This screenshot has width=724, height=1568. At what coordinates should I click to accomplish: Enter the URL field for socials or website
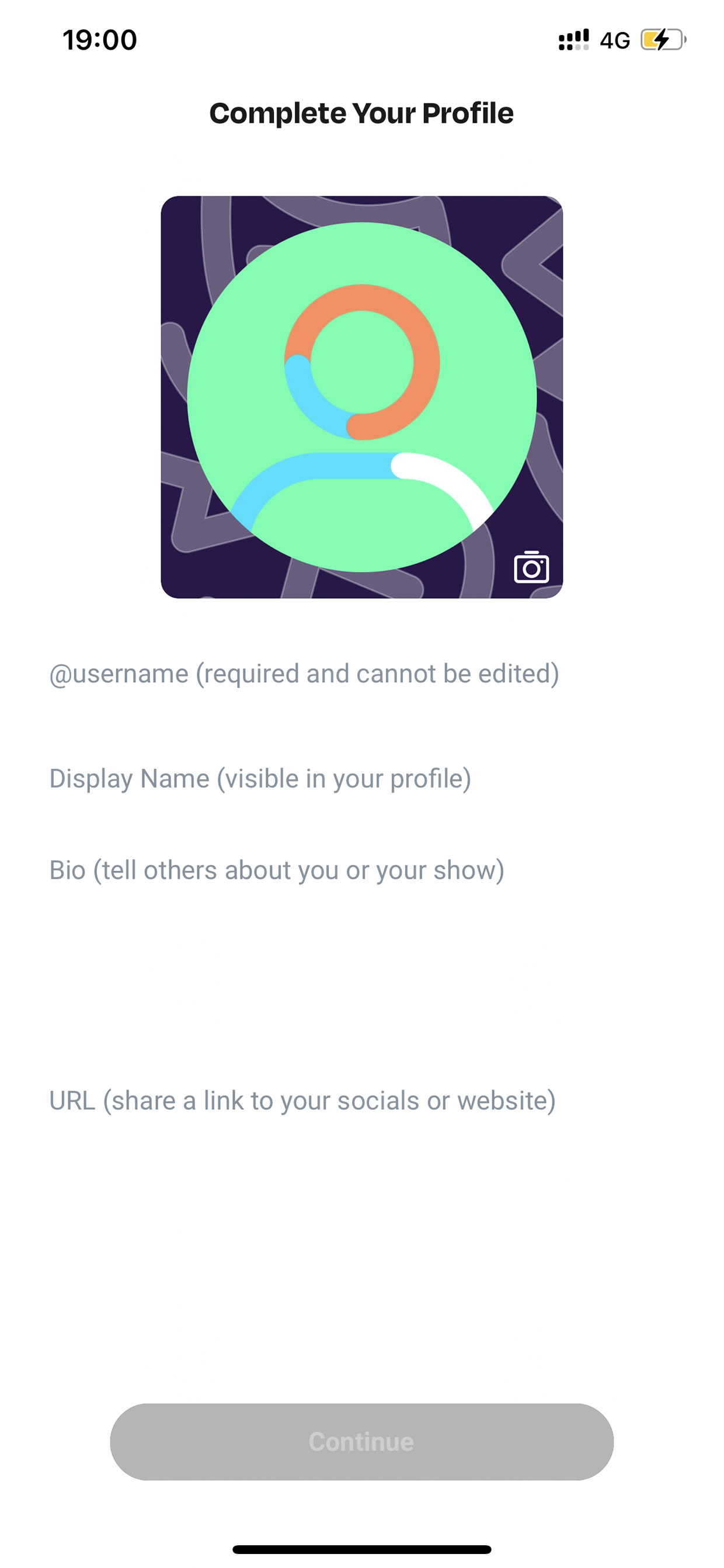click(x=362, y=1101)
